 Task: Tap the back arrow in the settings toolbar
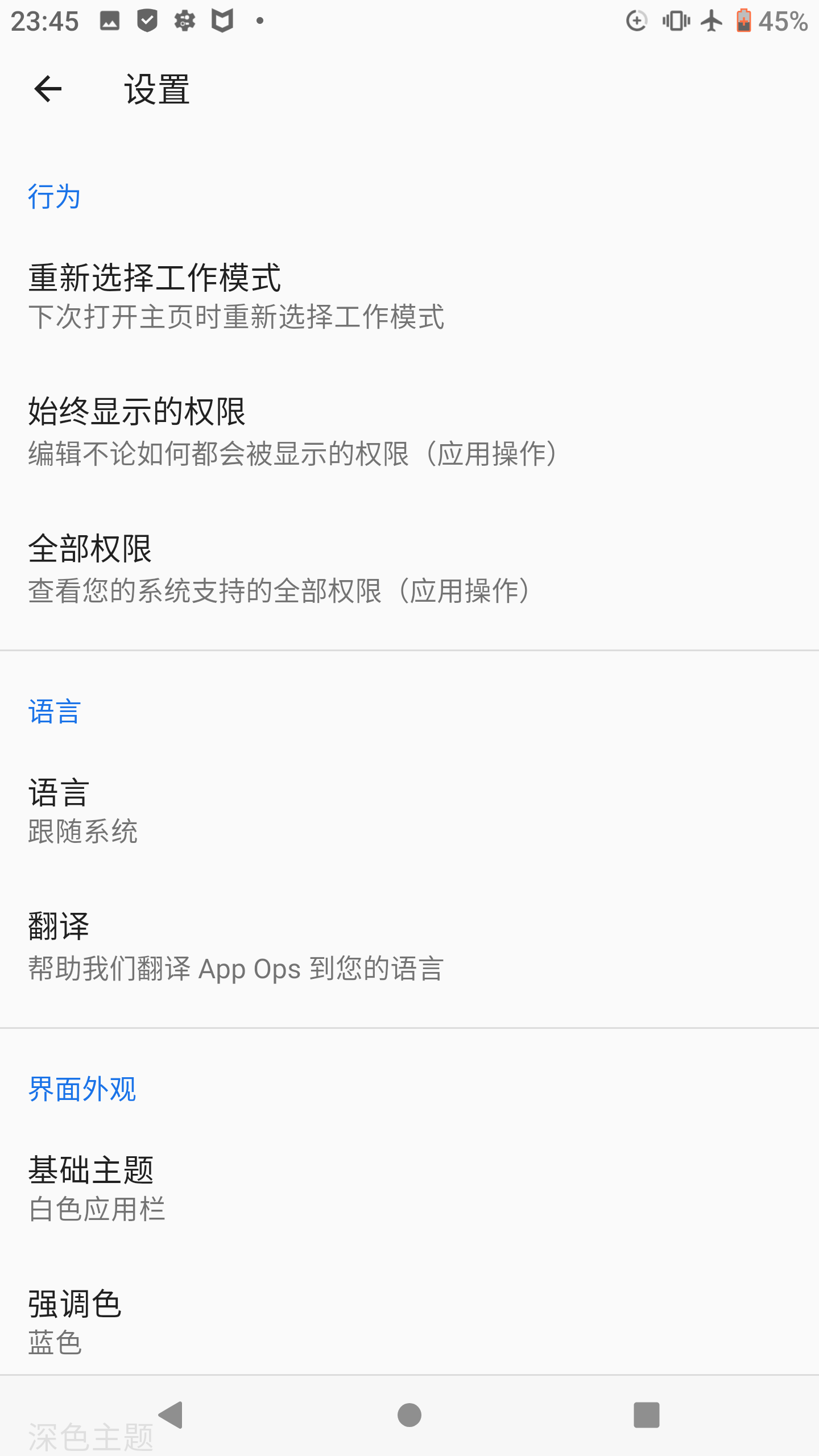pyautogui.click(x=48, y=90)
